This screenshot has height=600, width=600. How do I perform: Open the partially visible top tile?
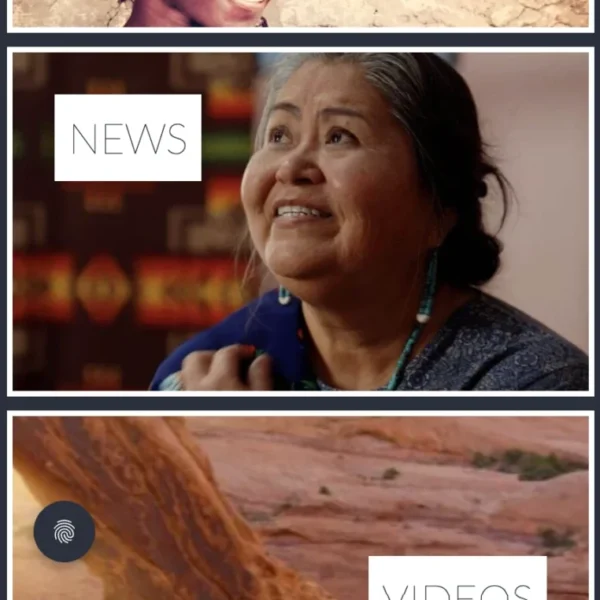point(300,13)
